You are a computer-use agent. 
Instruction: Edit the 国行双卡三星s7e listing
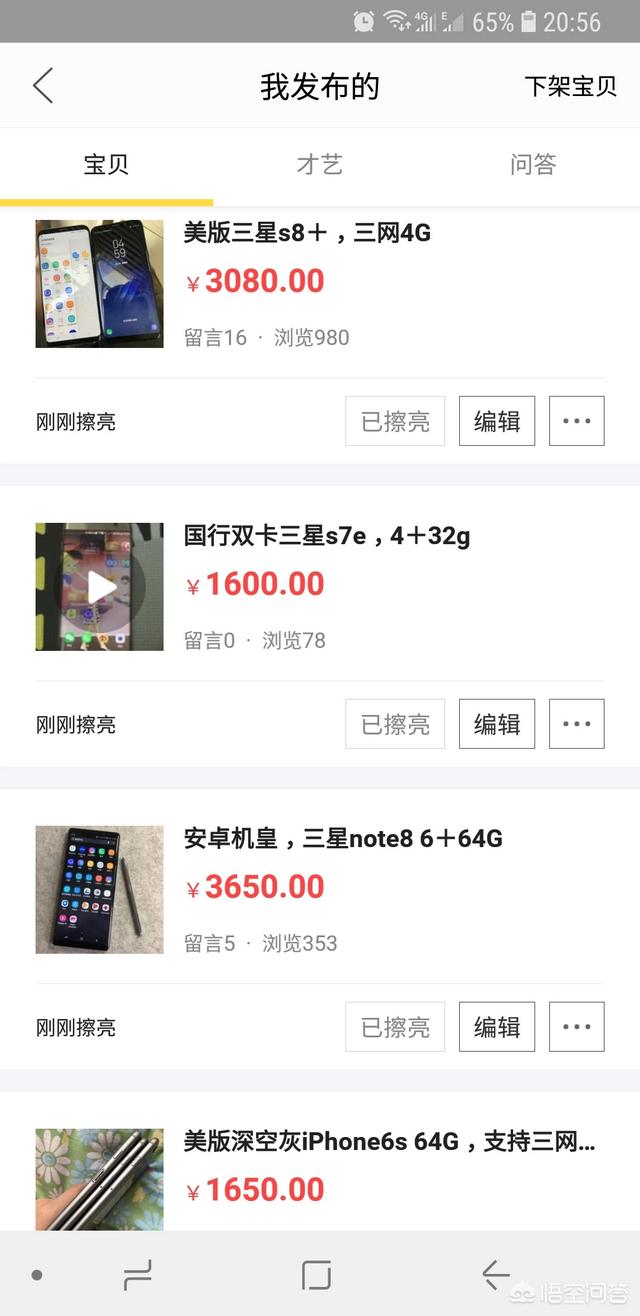click(497, 724)
